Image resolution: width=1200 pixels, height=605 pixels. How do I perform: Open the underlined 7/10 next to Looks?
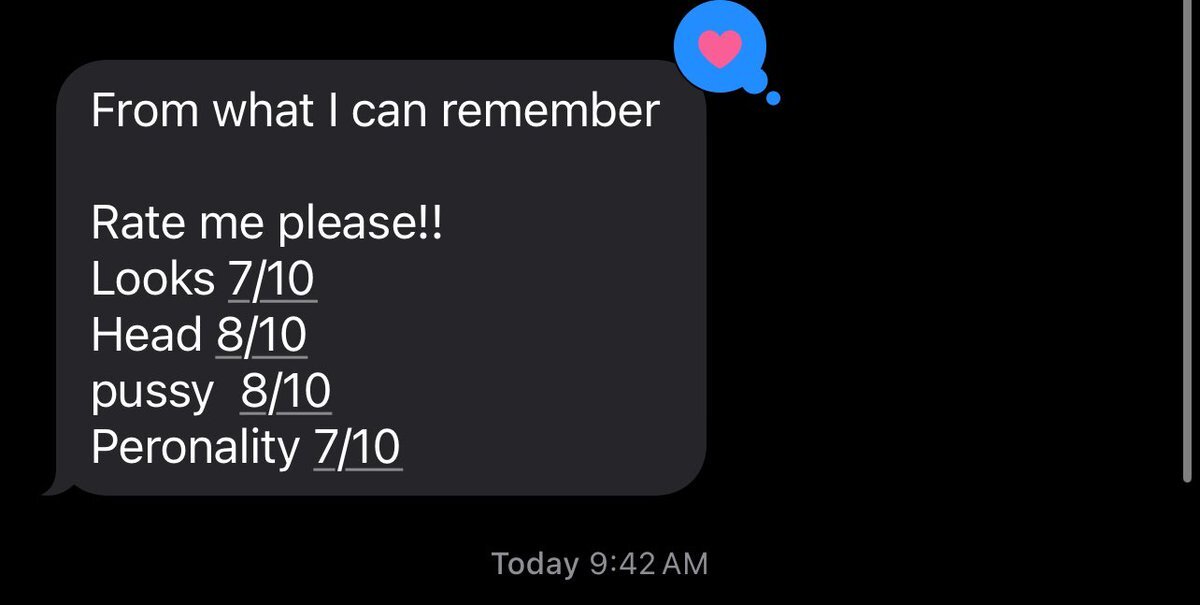(272, 280)
